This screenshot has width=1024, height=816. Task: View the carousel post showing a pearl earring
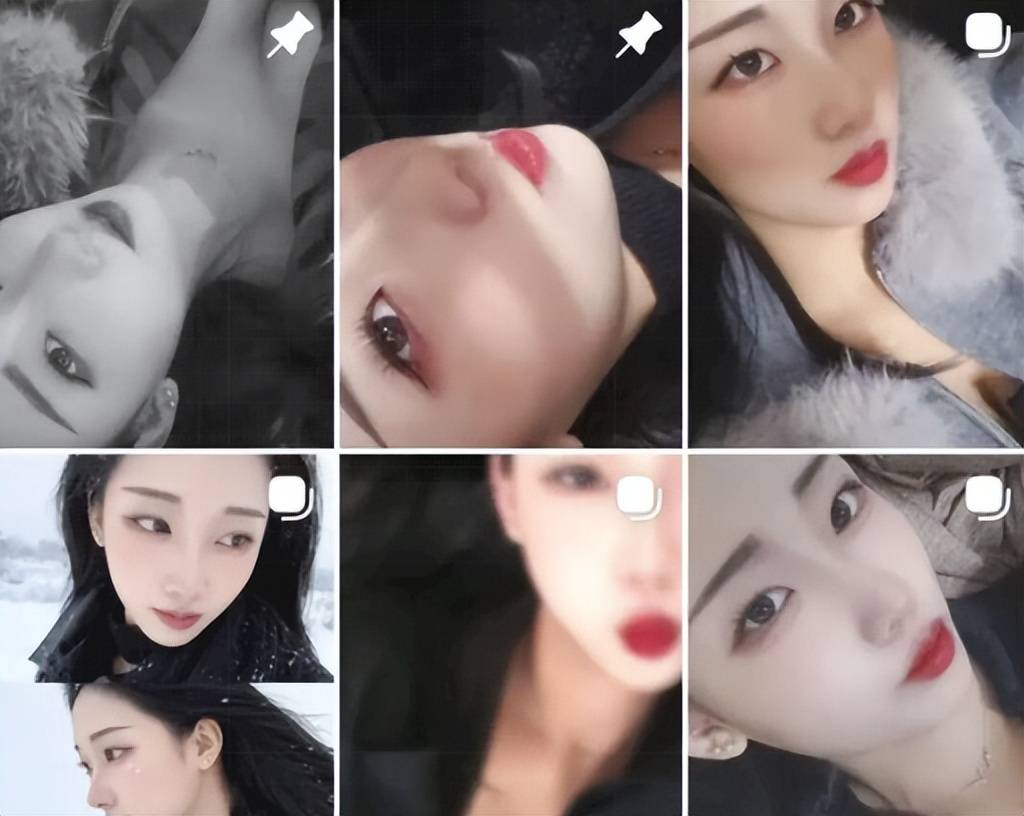click(x=856, y=634)
